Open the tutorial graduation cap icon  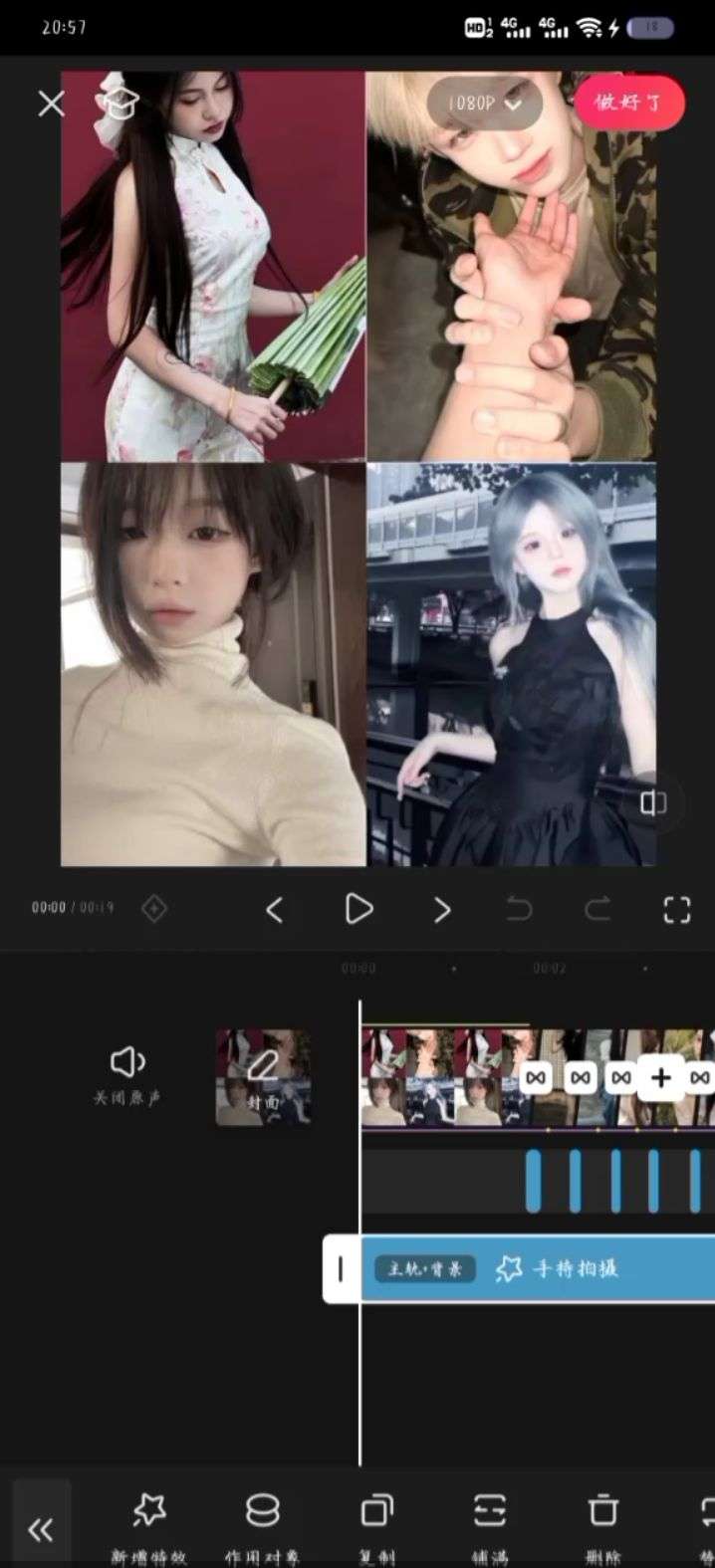point(118,103)
